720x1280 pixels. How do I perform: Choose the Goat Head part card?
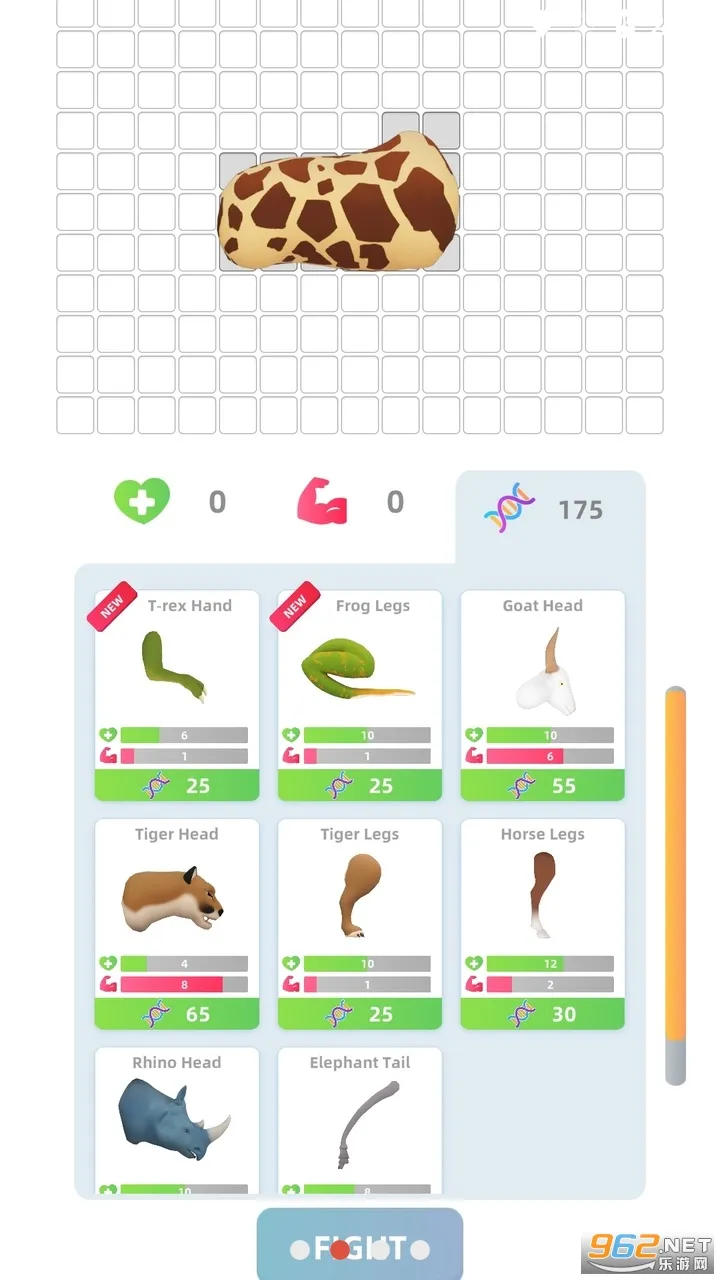543,695
